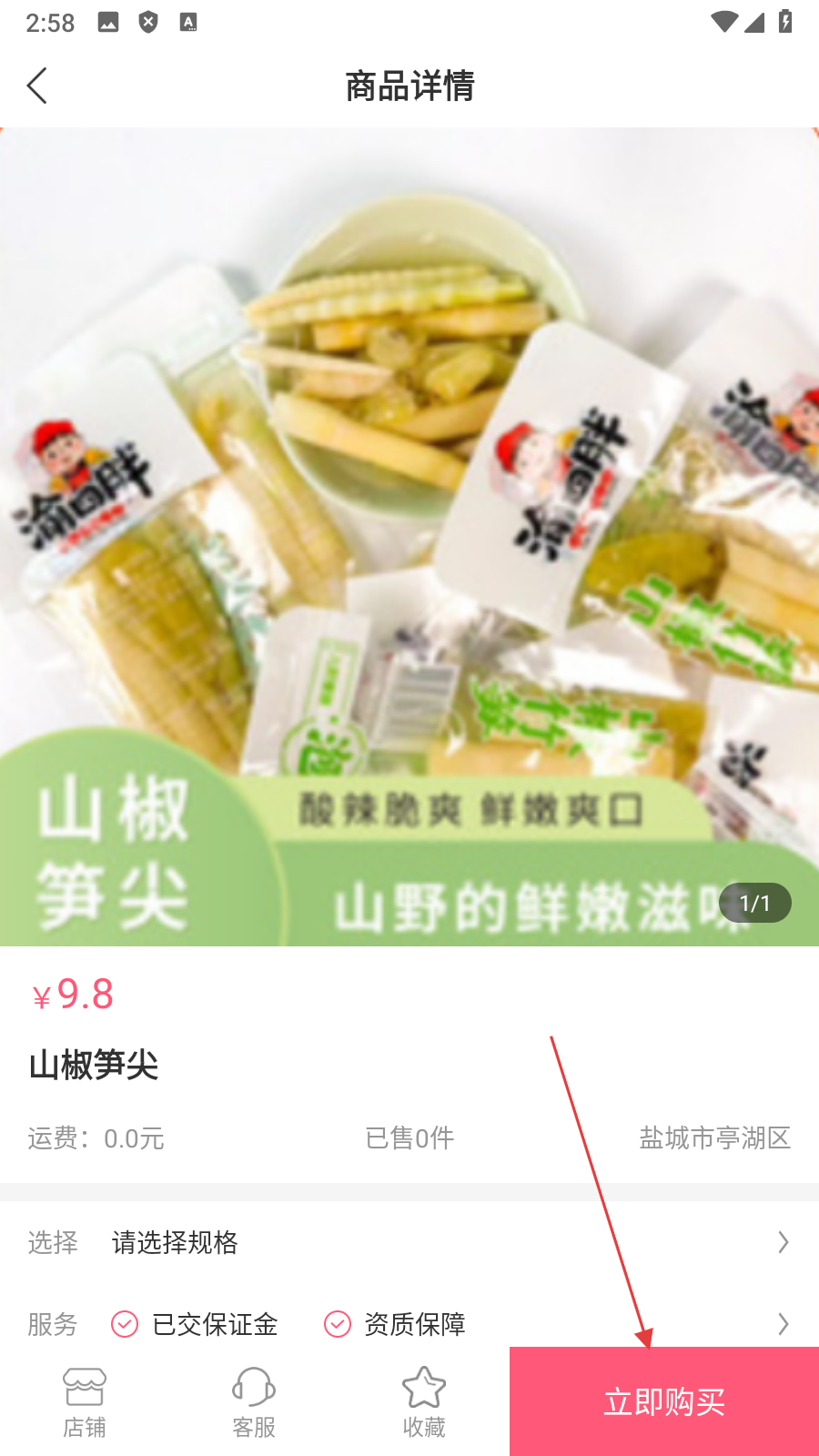
Task: Tap 立即购买 to buy now
Action: pyautogui.click(x=664, y=1402)
